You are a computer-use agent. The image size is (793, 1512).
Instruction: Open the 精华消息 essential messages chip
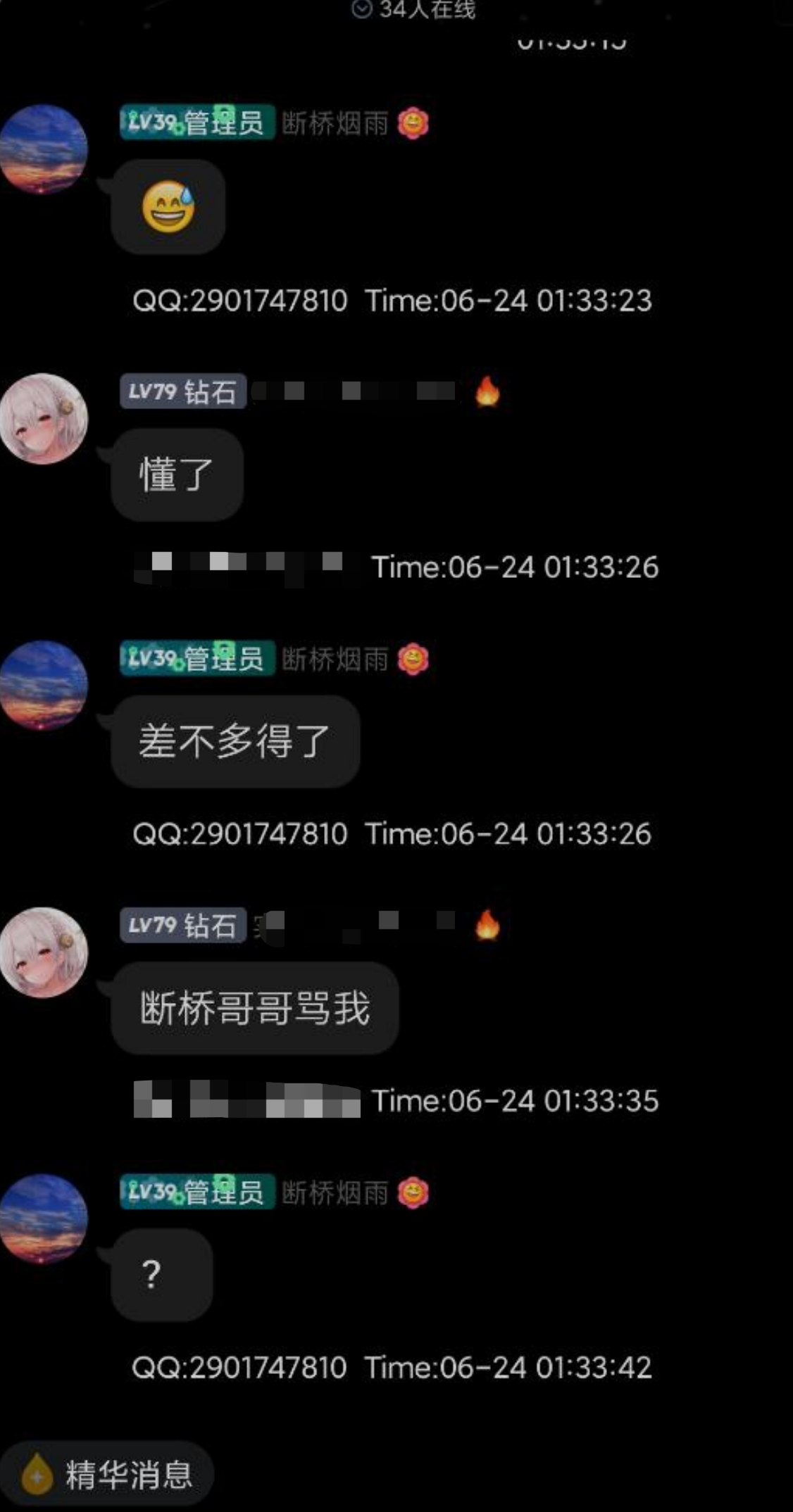coord(107,1474)
